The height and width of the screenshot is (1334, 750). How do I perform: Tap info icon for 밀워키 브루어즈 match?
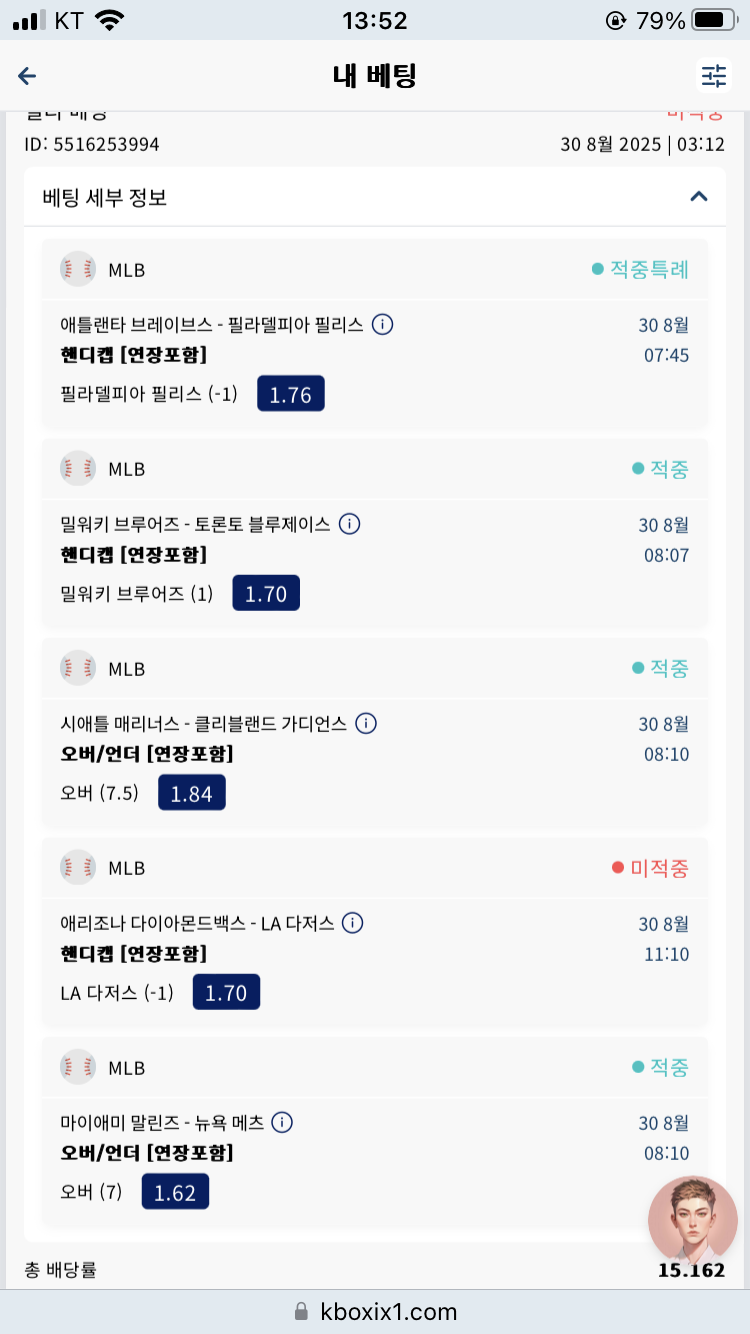pos(349,524)
